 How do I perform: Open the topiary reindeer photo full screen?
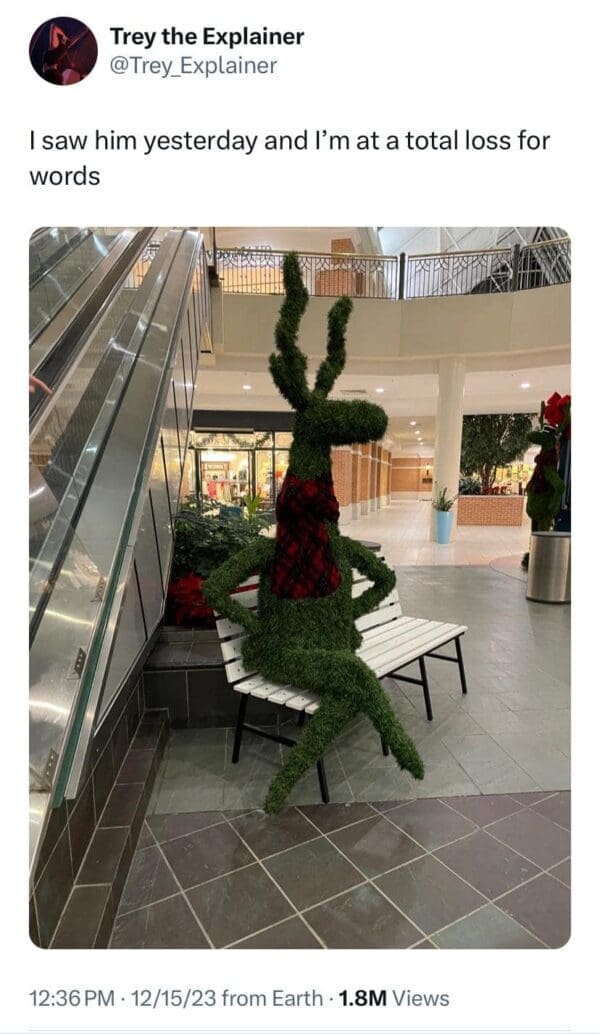tap(300, 587)
